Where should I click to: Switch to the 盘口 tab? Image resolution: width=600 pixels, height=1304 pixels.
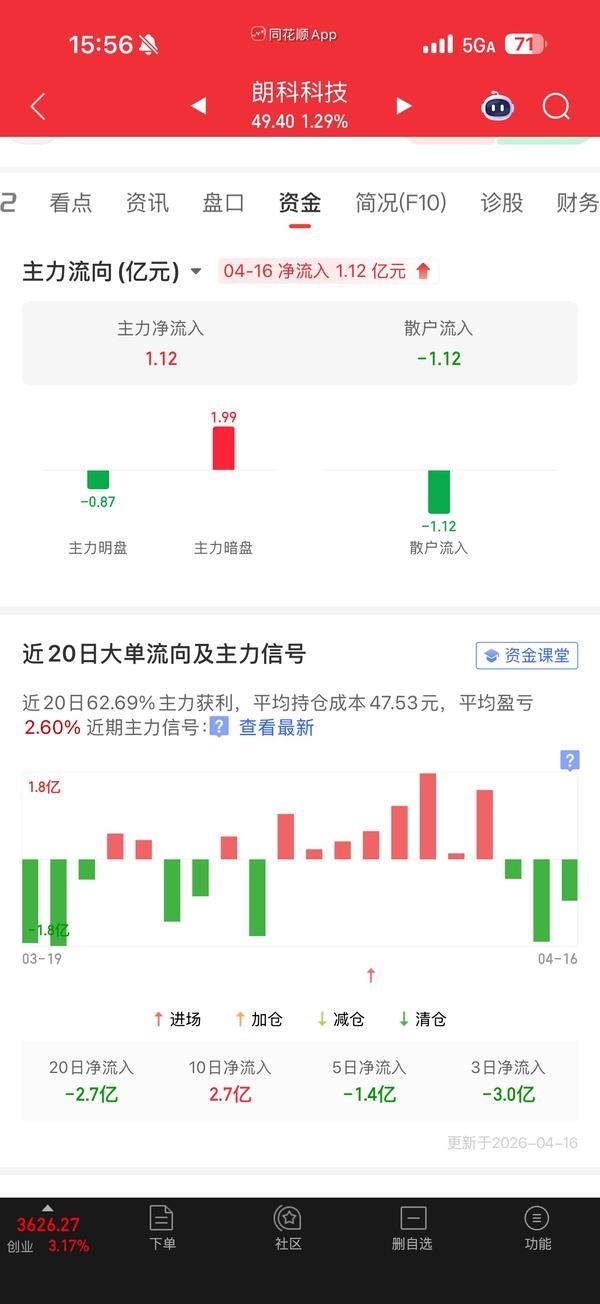tap(224, 203)
